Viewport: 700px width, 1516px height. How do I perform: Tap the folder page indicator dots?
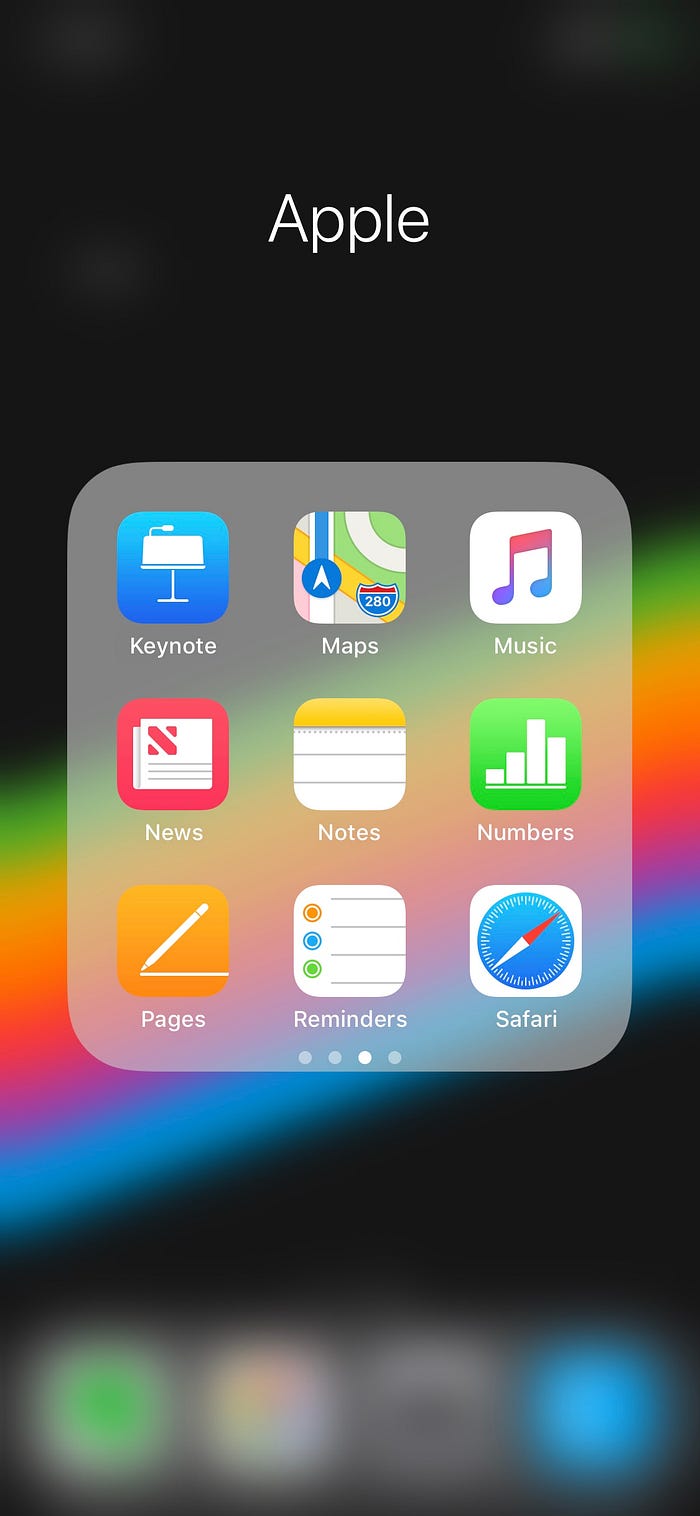[x=350, y=1057]
